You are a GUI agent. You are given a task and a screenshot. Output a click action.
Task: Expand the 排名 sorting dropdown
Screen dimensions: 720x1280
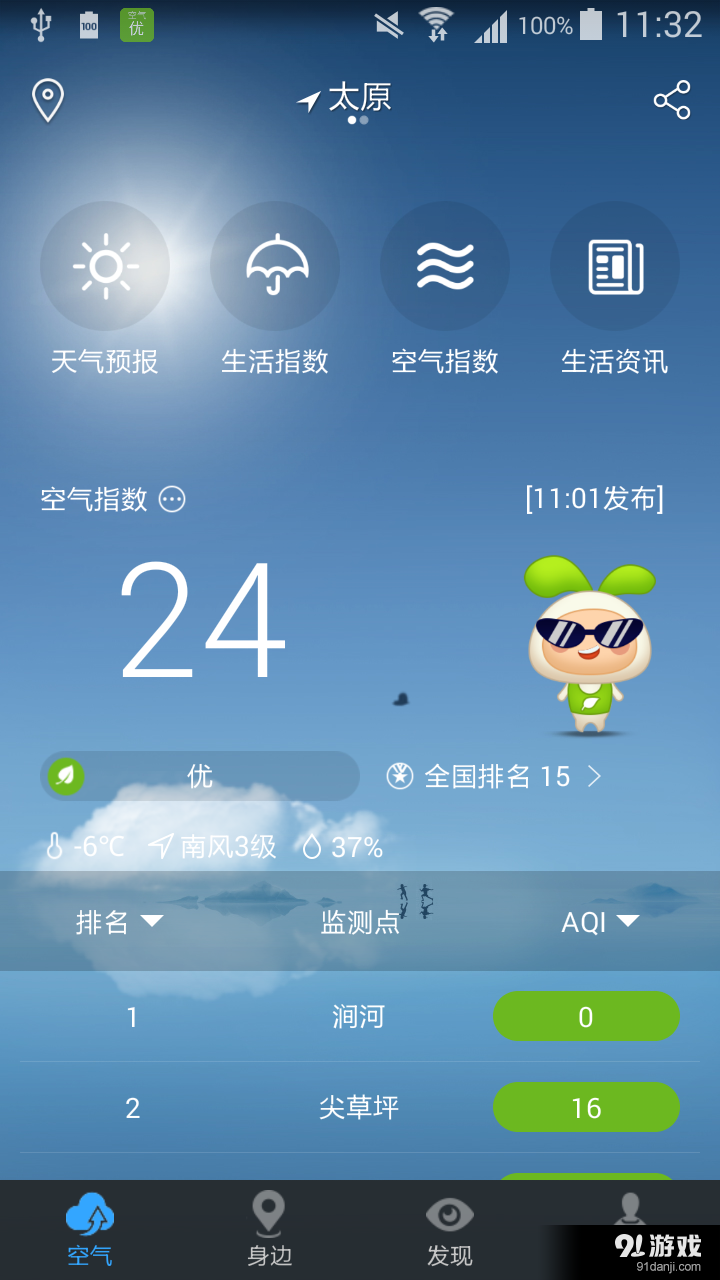151,922
